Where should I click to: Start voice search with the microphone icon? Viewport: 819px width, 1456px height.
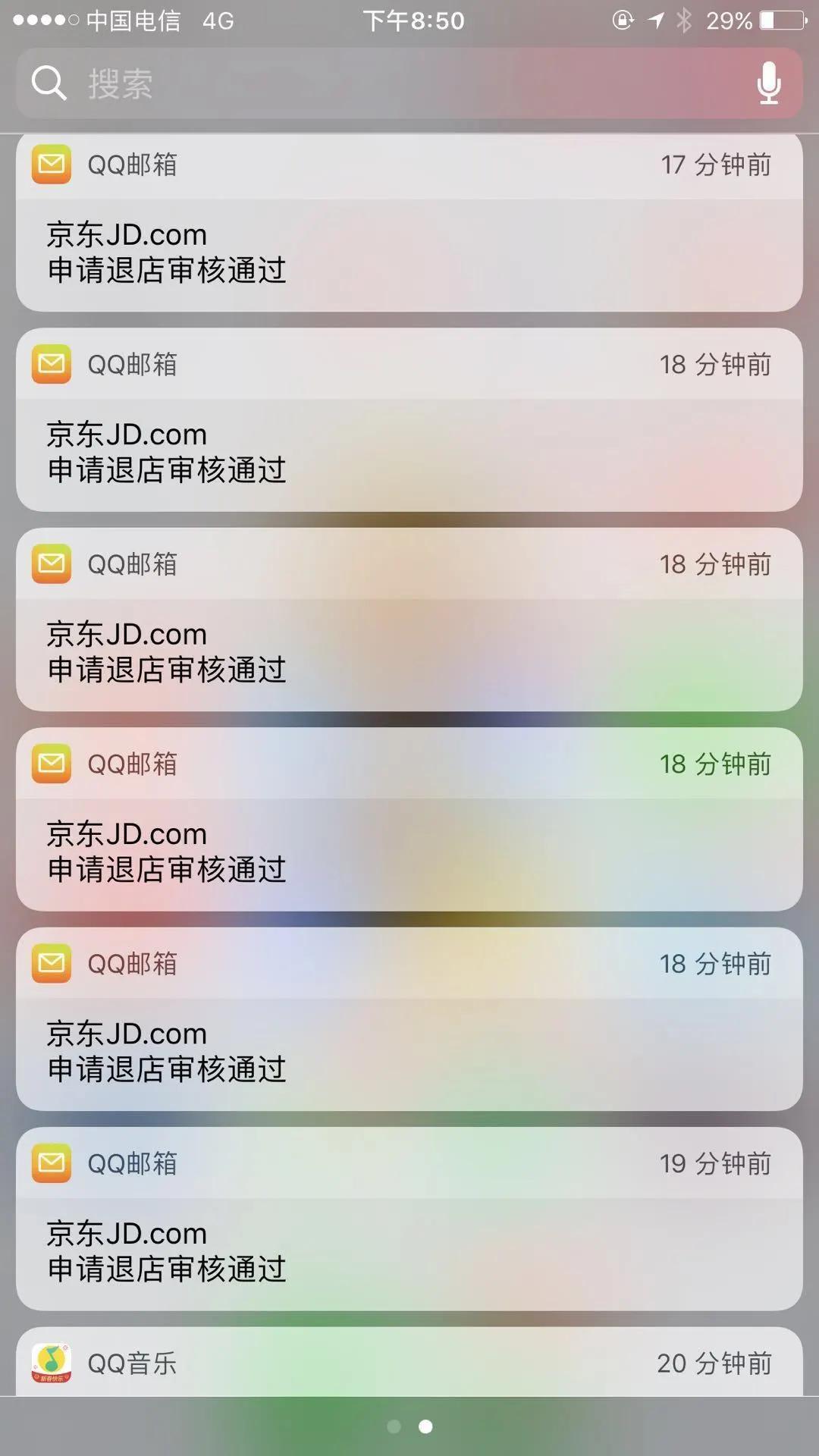(768, 83)
